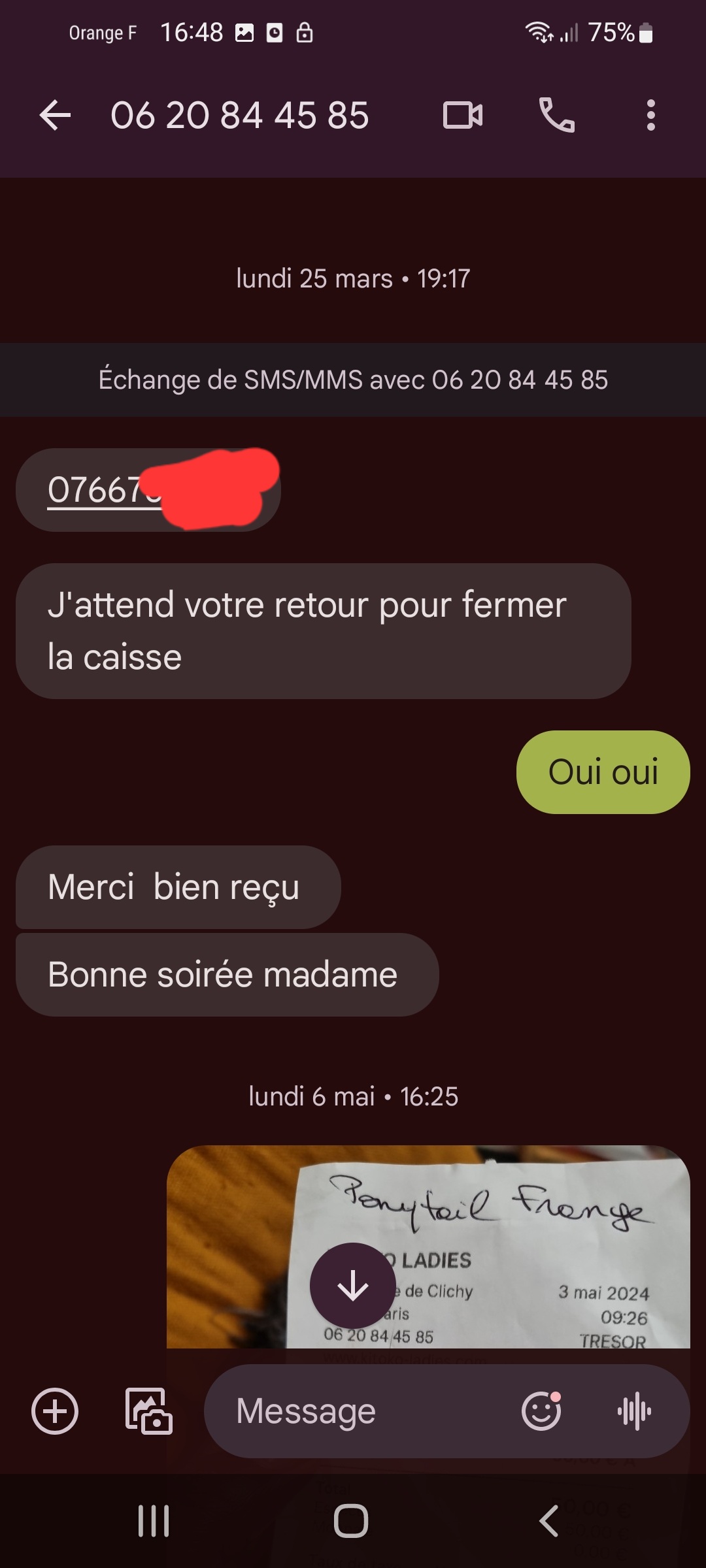Open the plus attachment menu

pyautogui.click(x=55, y=1411)
